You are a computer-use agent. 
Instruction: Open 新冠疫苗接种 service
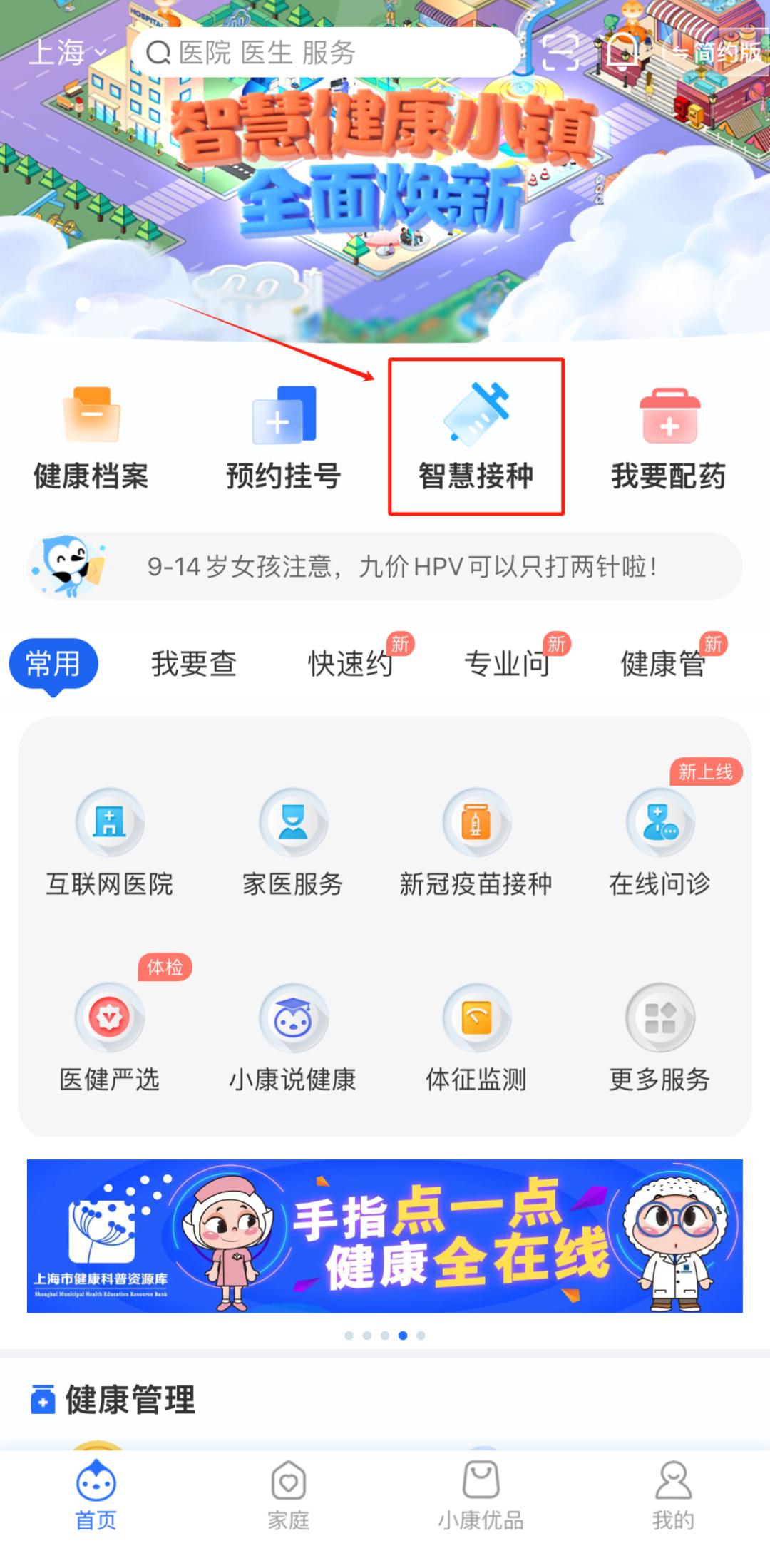[x=476, y=843]
